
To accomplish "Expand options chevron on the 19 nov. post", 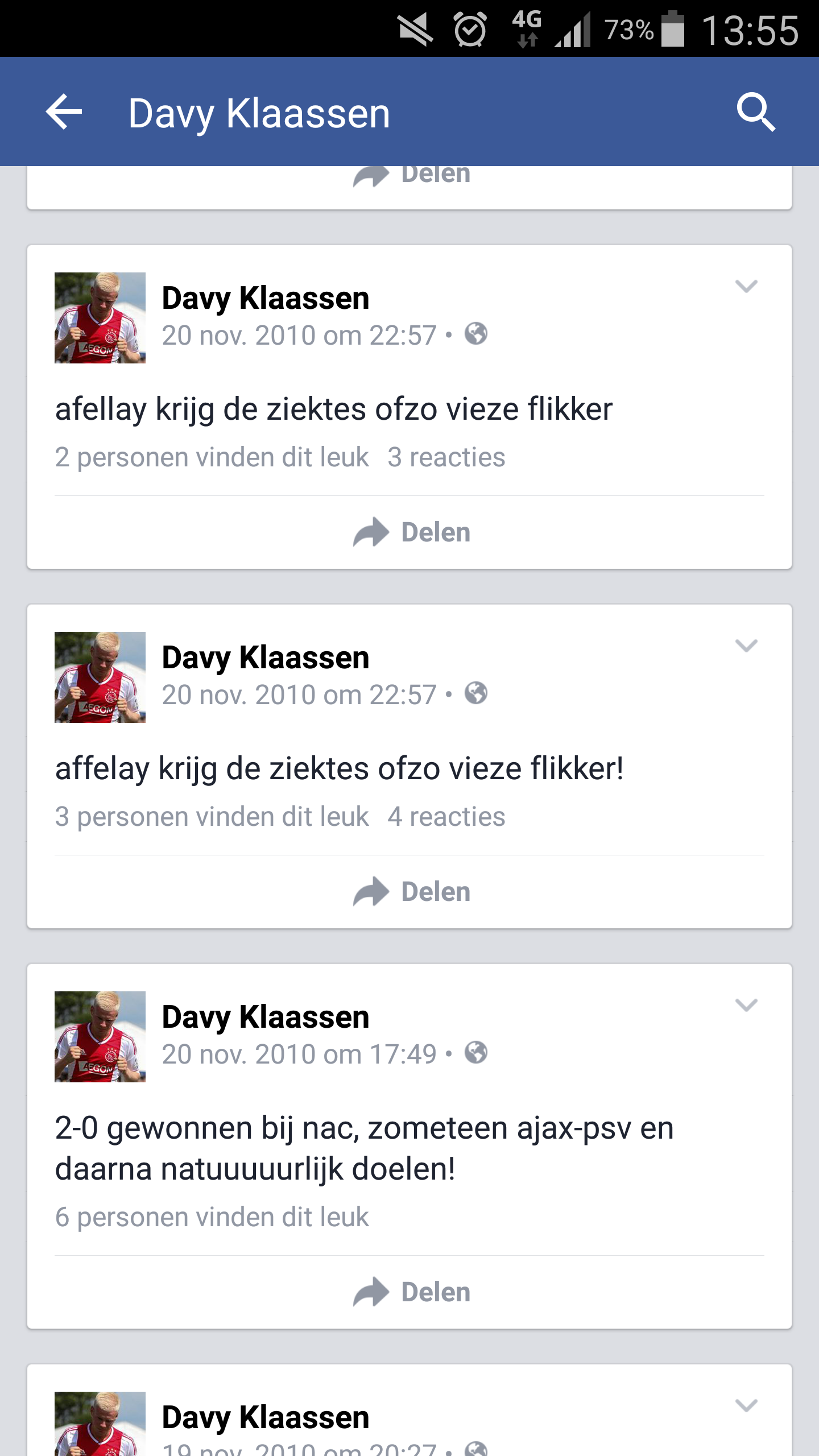I will (746, 1405).
